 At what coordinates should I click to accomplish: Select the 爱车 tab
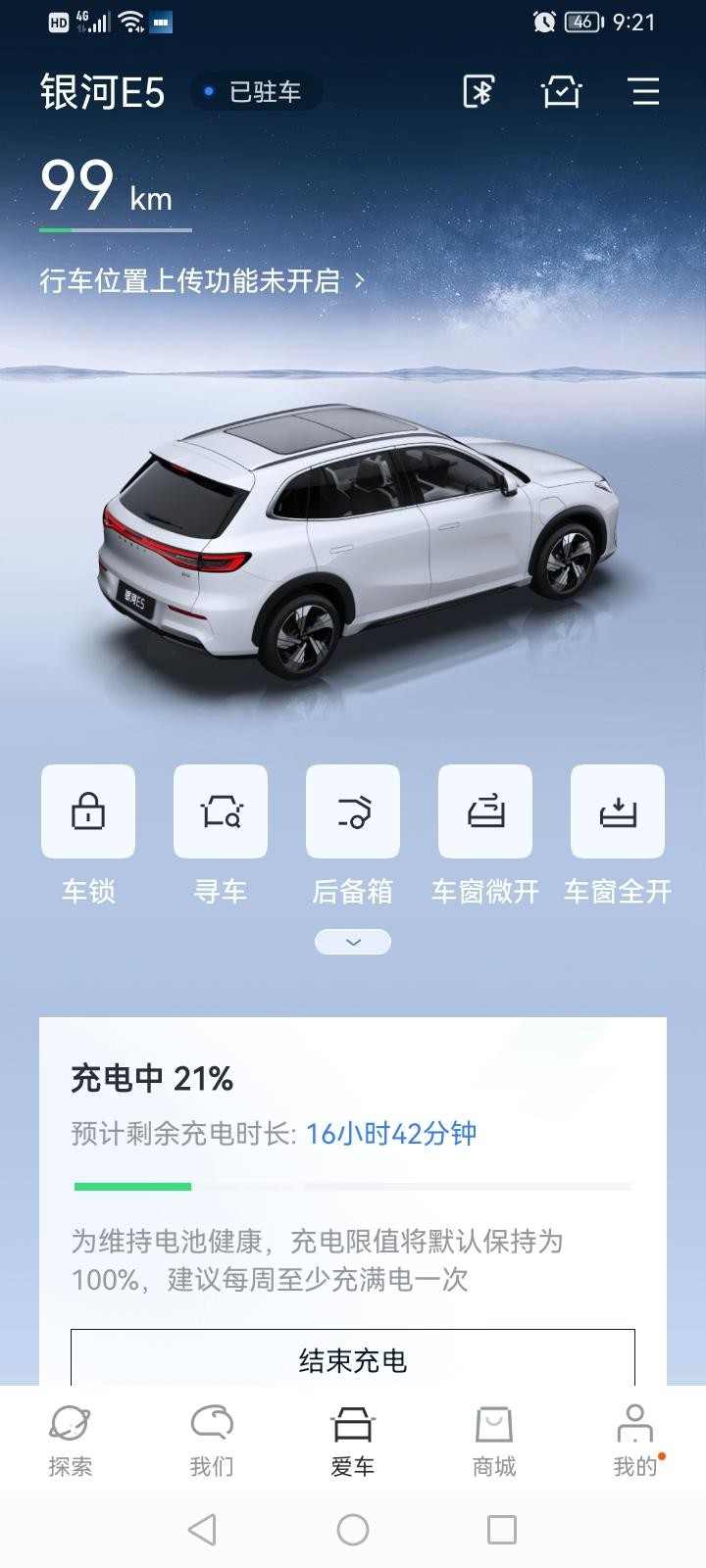pos(353,1441)
